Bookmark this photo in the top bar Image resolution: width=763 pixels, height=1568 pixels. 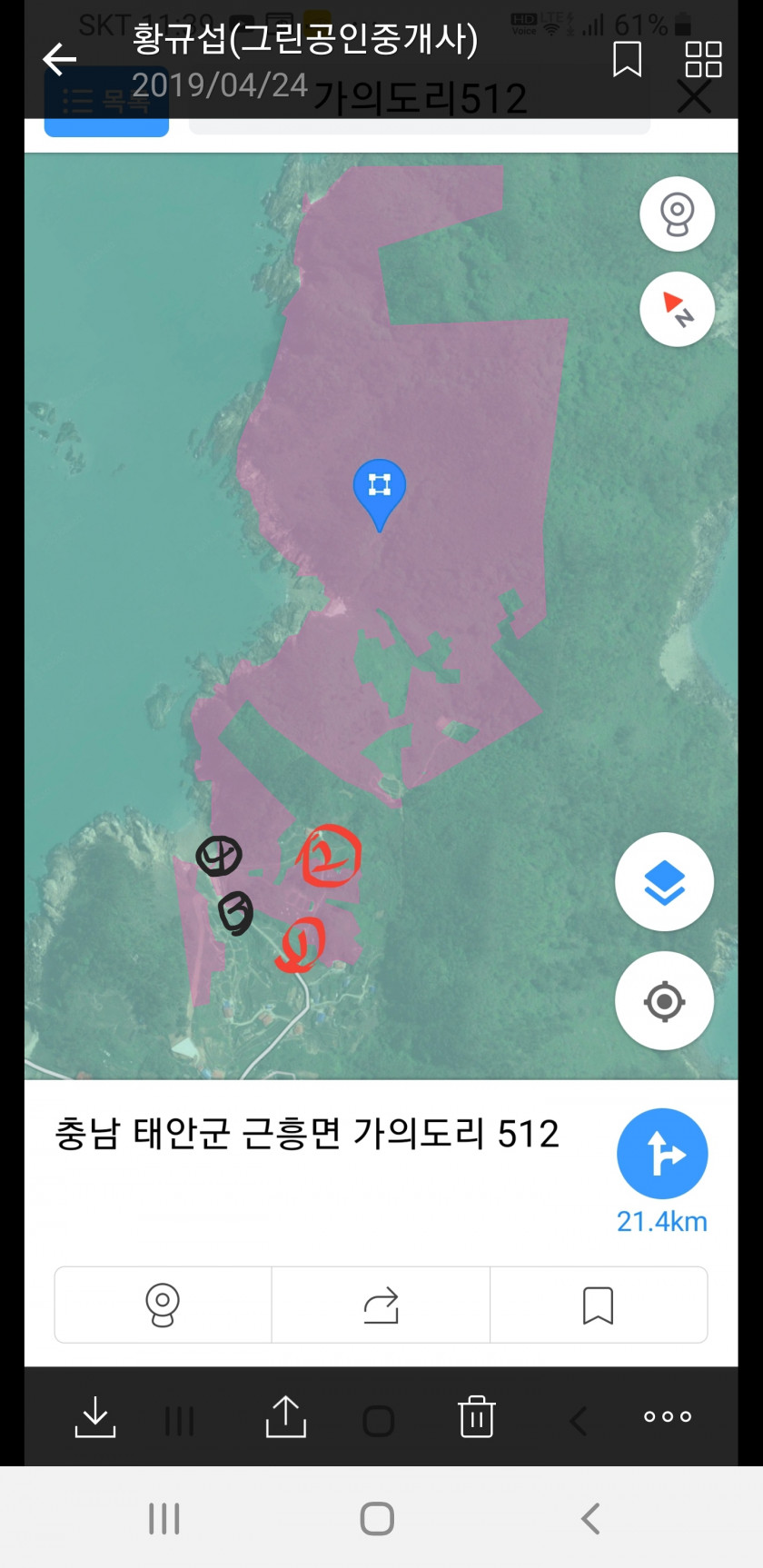627,60
